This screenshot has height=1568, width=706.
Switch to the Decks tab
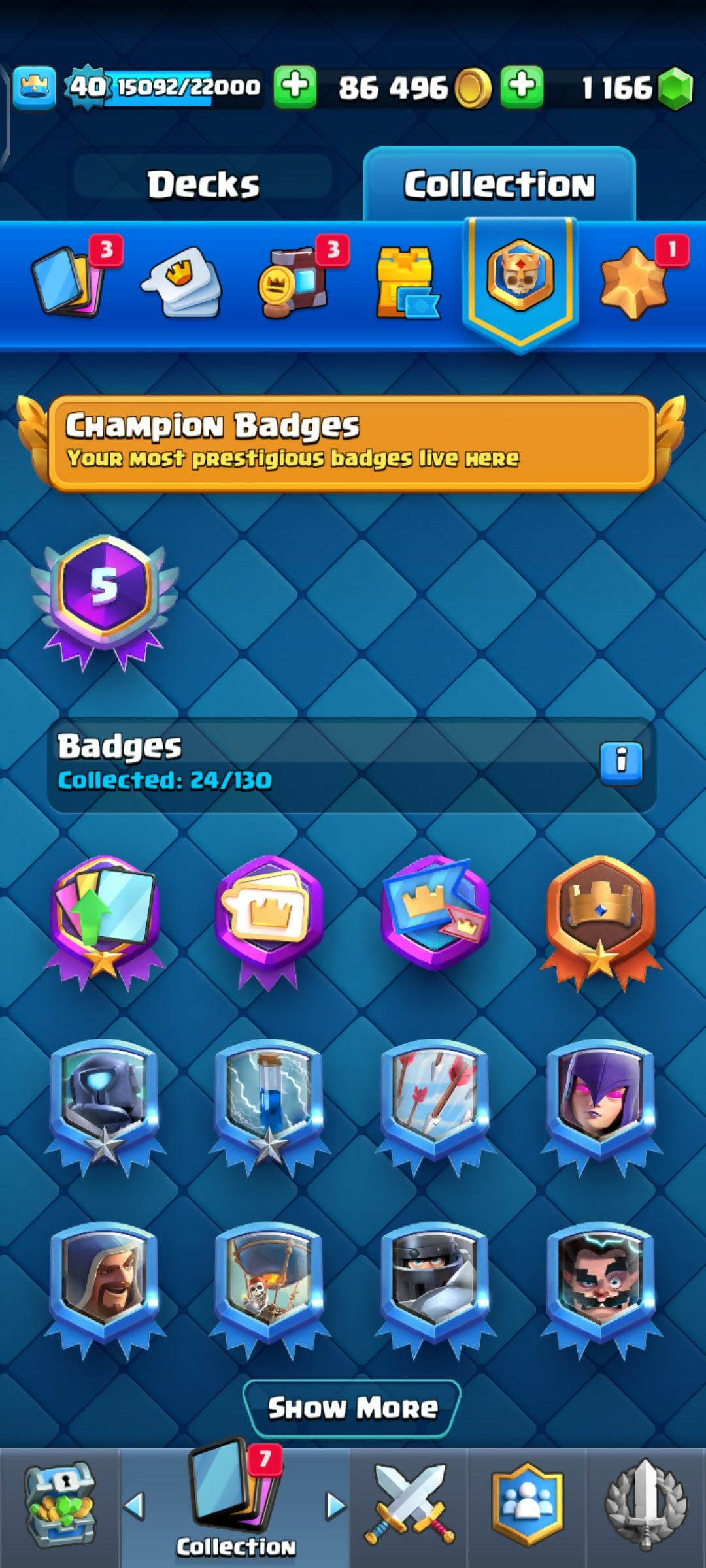click(x=203, y=184)
